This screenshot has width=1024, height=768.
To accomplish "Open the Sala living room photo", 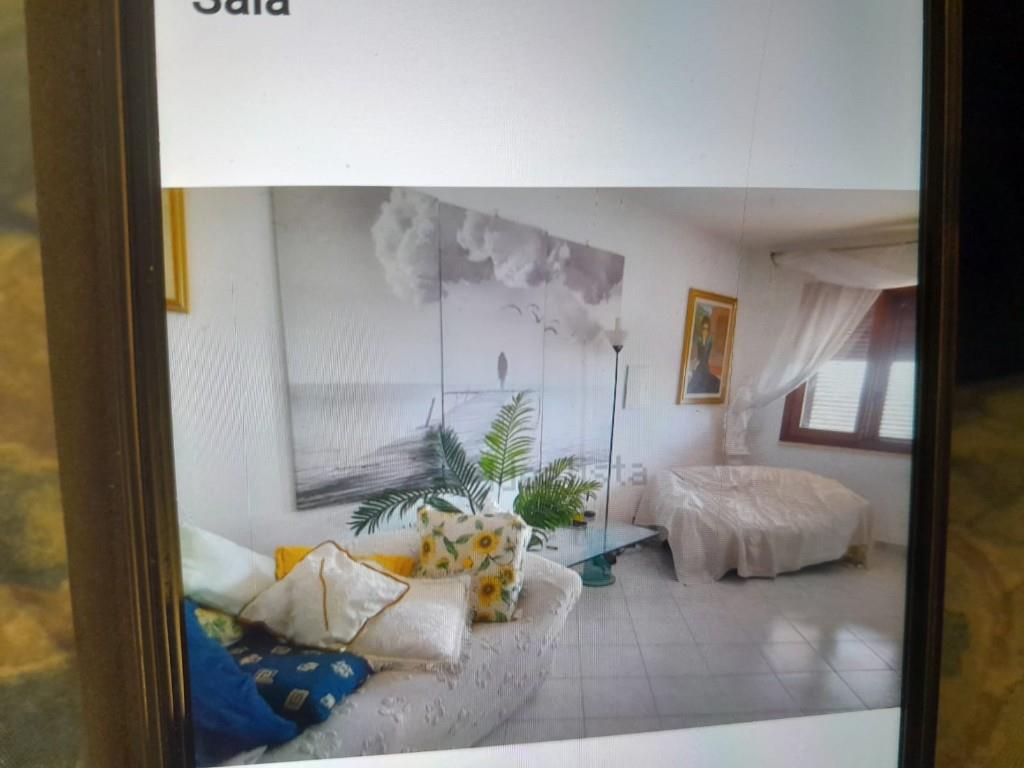I will (540, 450).
